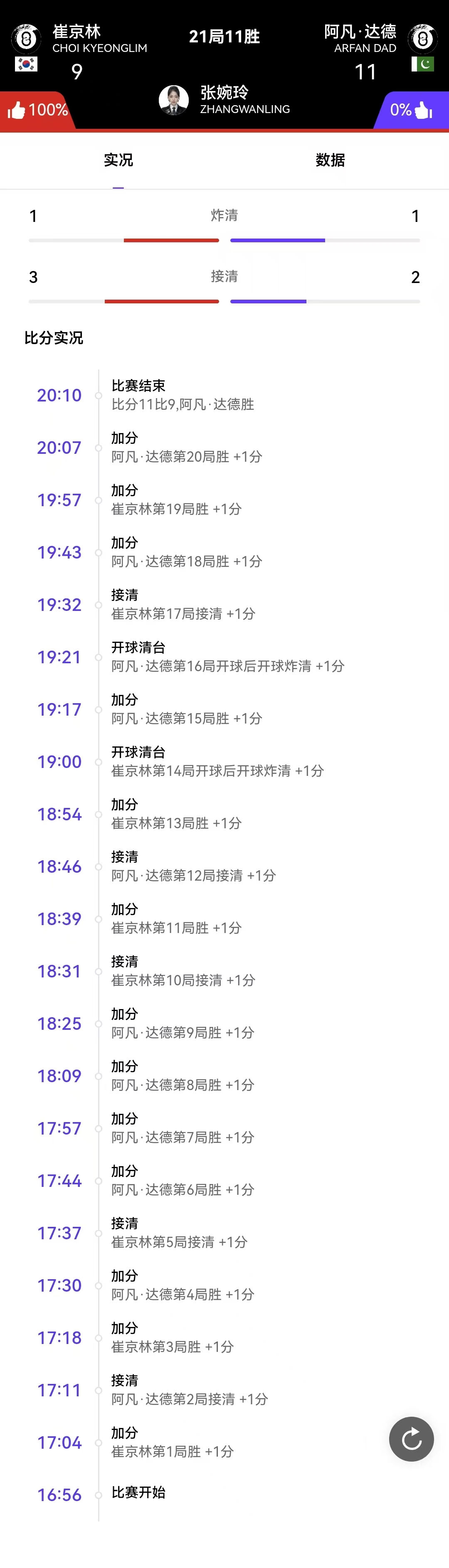Refresh the live score feed
Viewport: 449px width, 1568px height.
411,1439
